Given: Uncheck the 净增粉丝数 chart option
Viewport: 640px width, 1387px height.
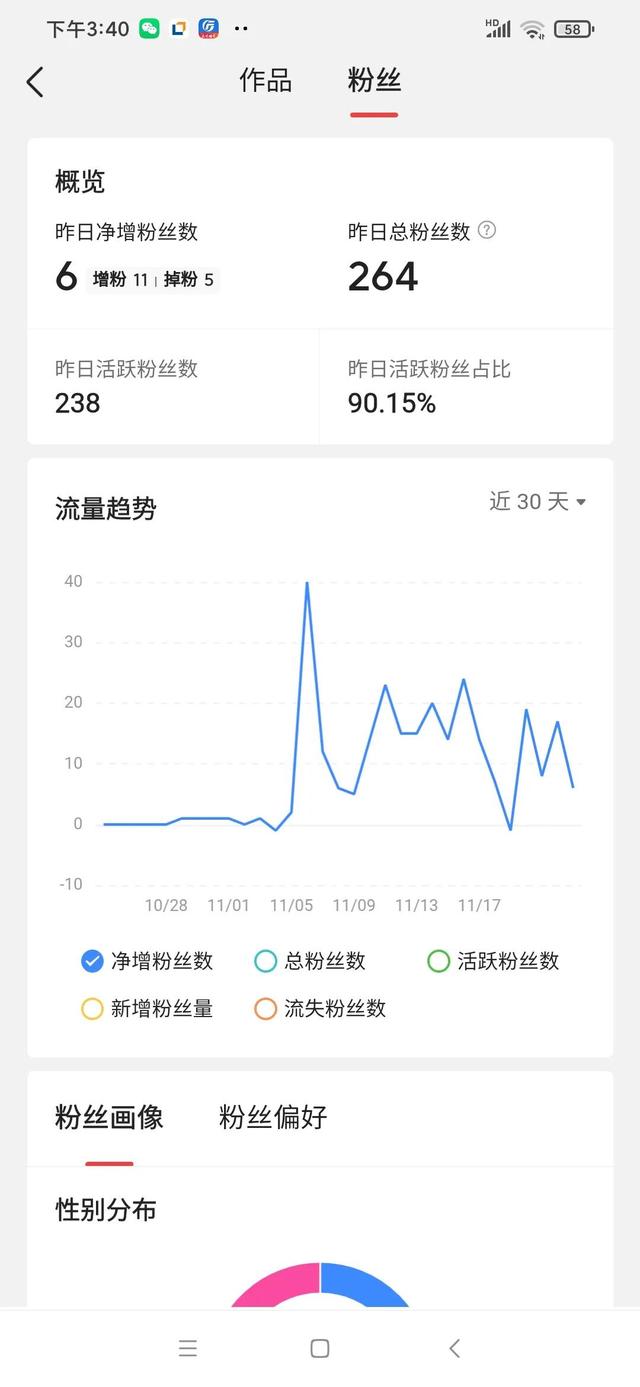Looking at the screenshot, I should coord(93,962).
